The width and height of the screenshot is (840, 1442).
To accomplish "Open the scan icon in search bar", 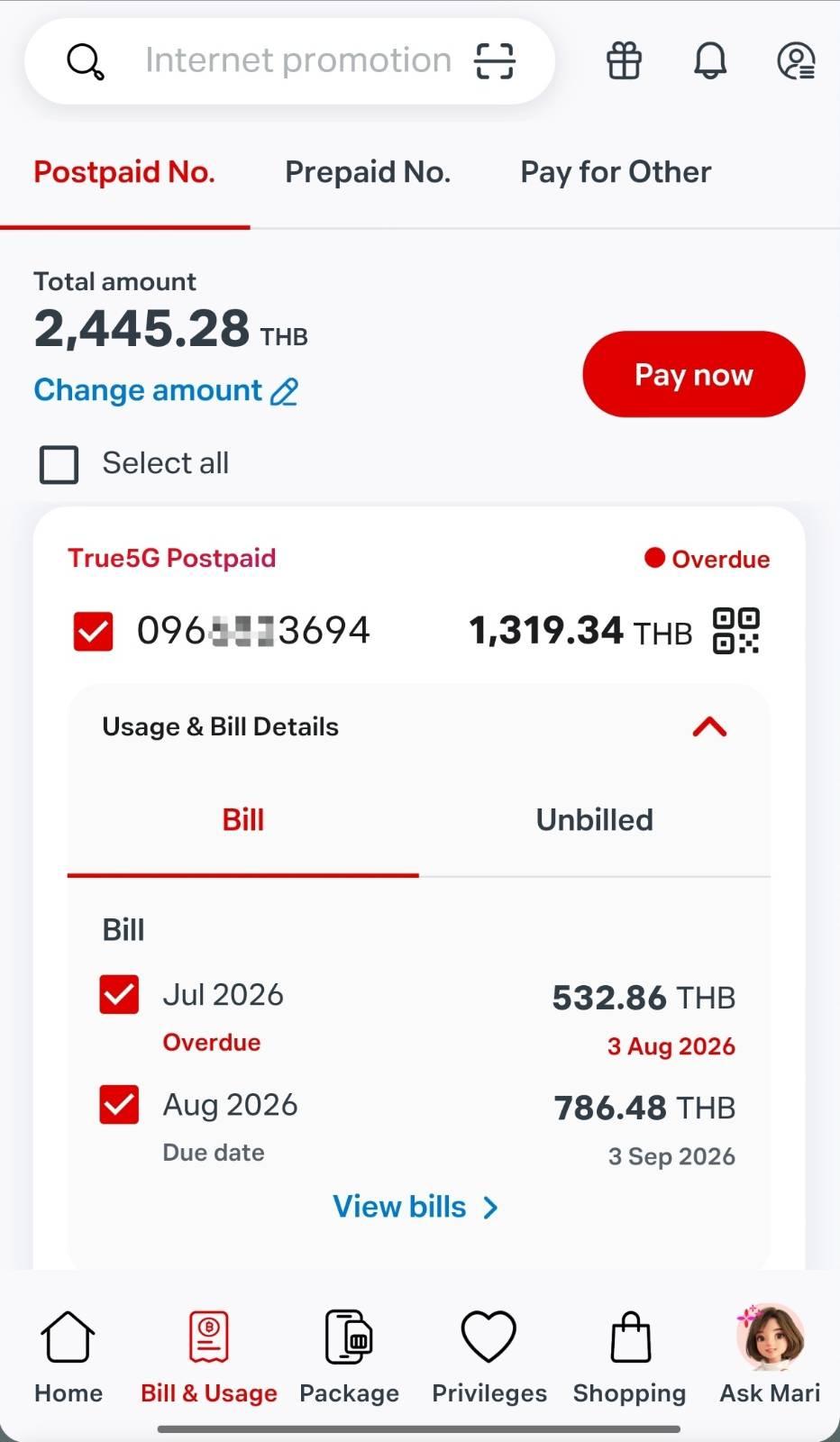I will pyautogui.click(x=495, y=61).
